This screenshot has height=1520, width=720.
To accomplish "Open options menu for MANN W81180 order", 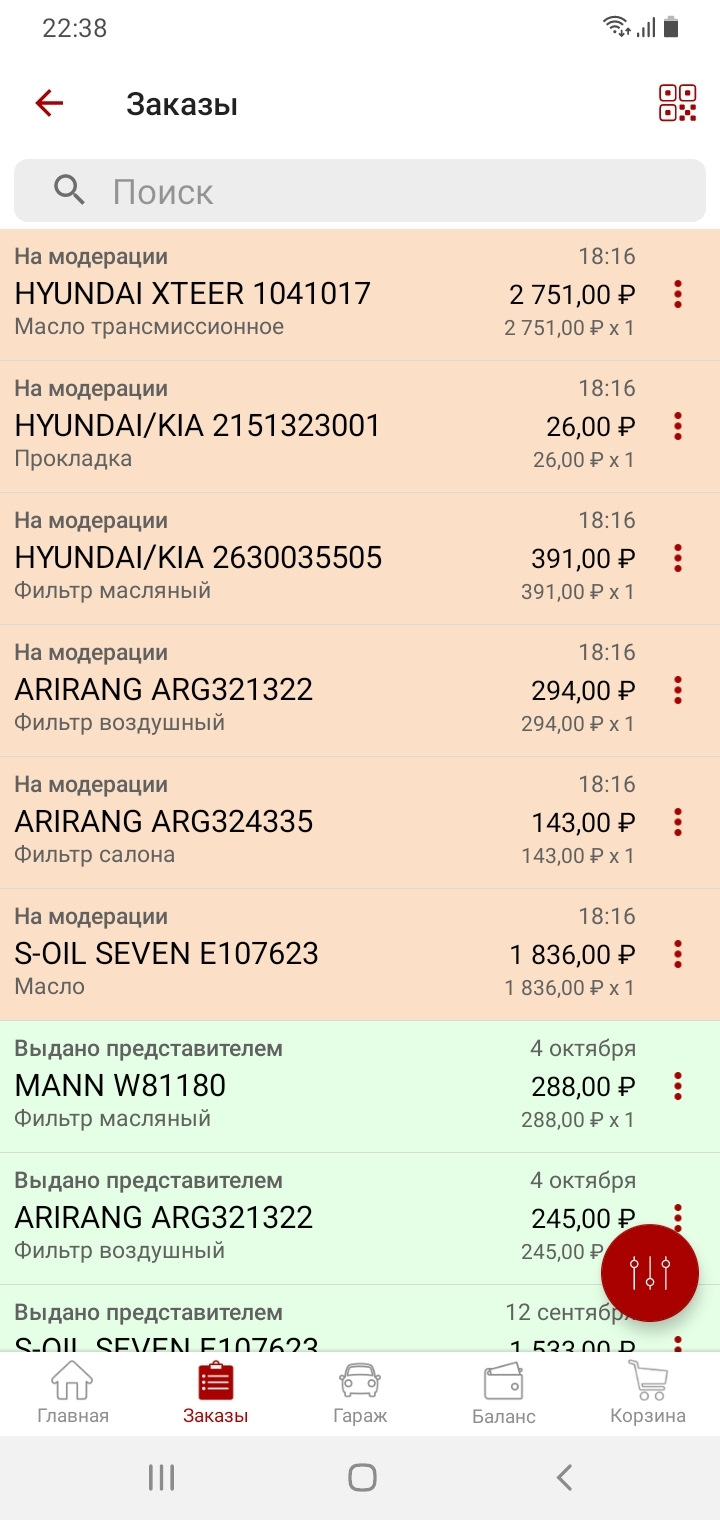I will (678, 1086).
